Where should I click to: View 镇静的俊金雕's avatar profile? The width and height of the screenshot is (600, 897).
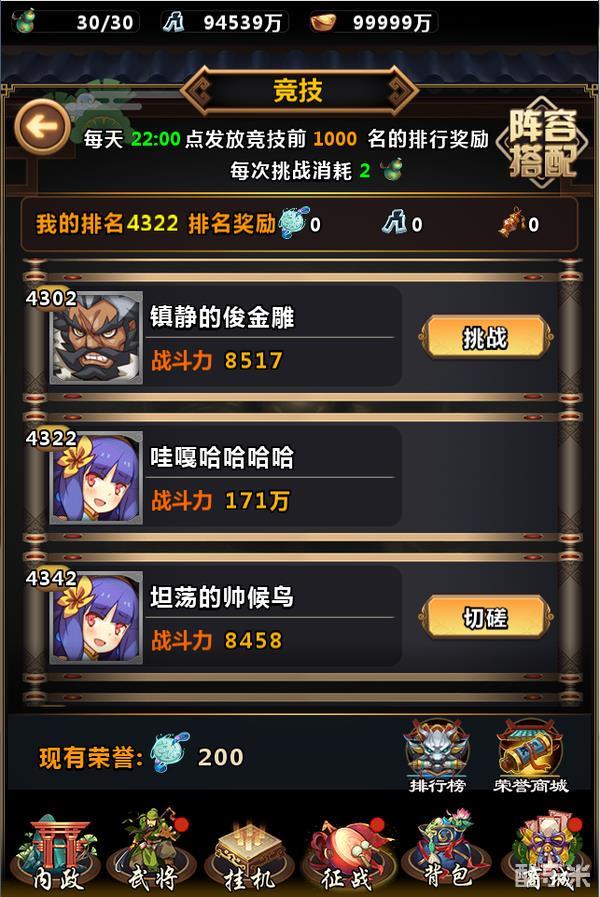point(97,337)
